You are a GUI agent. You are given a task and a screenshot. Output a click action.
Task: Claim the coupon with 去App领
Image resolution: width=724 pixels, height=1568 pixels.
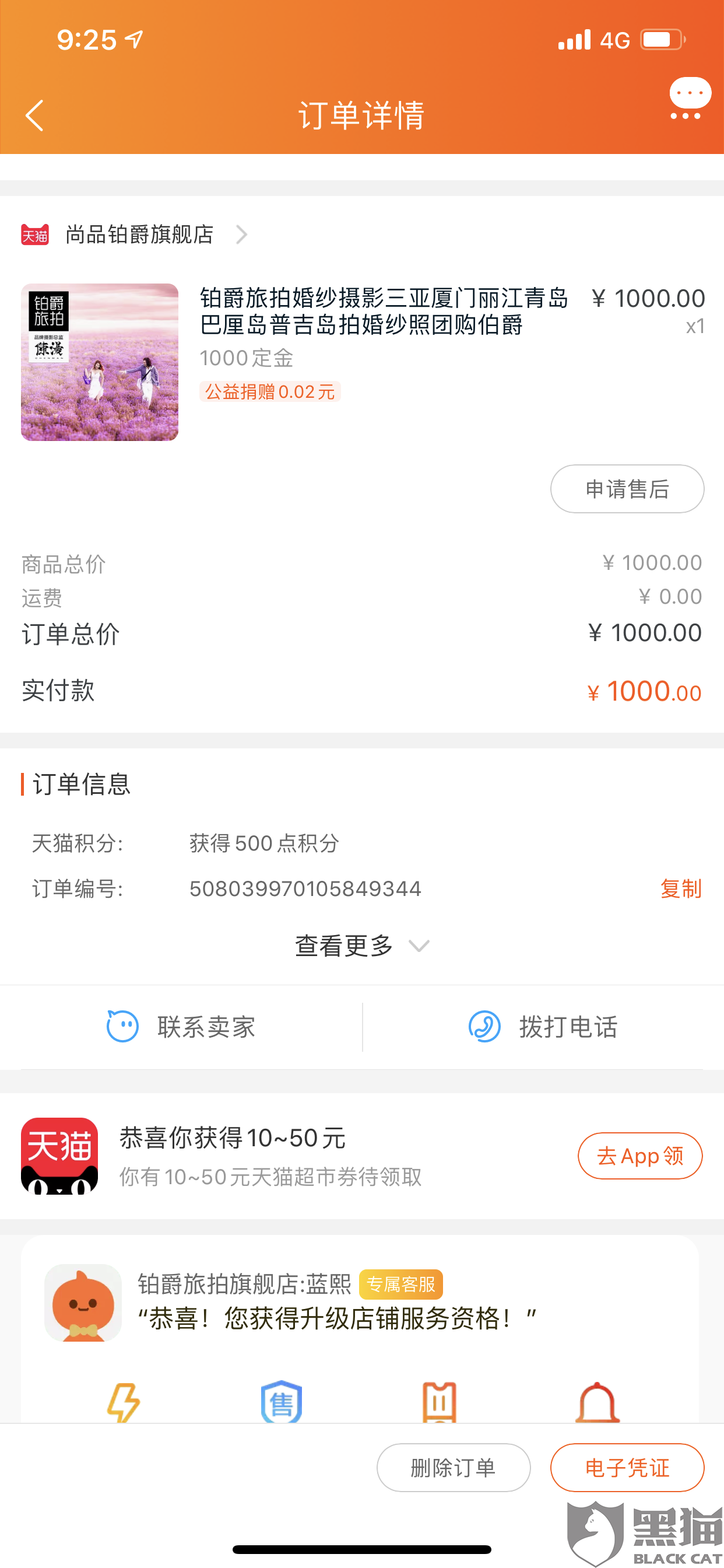click(639, 1156)
